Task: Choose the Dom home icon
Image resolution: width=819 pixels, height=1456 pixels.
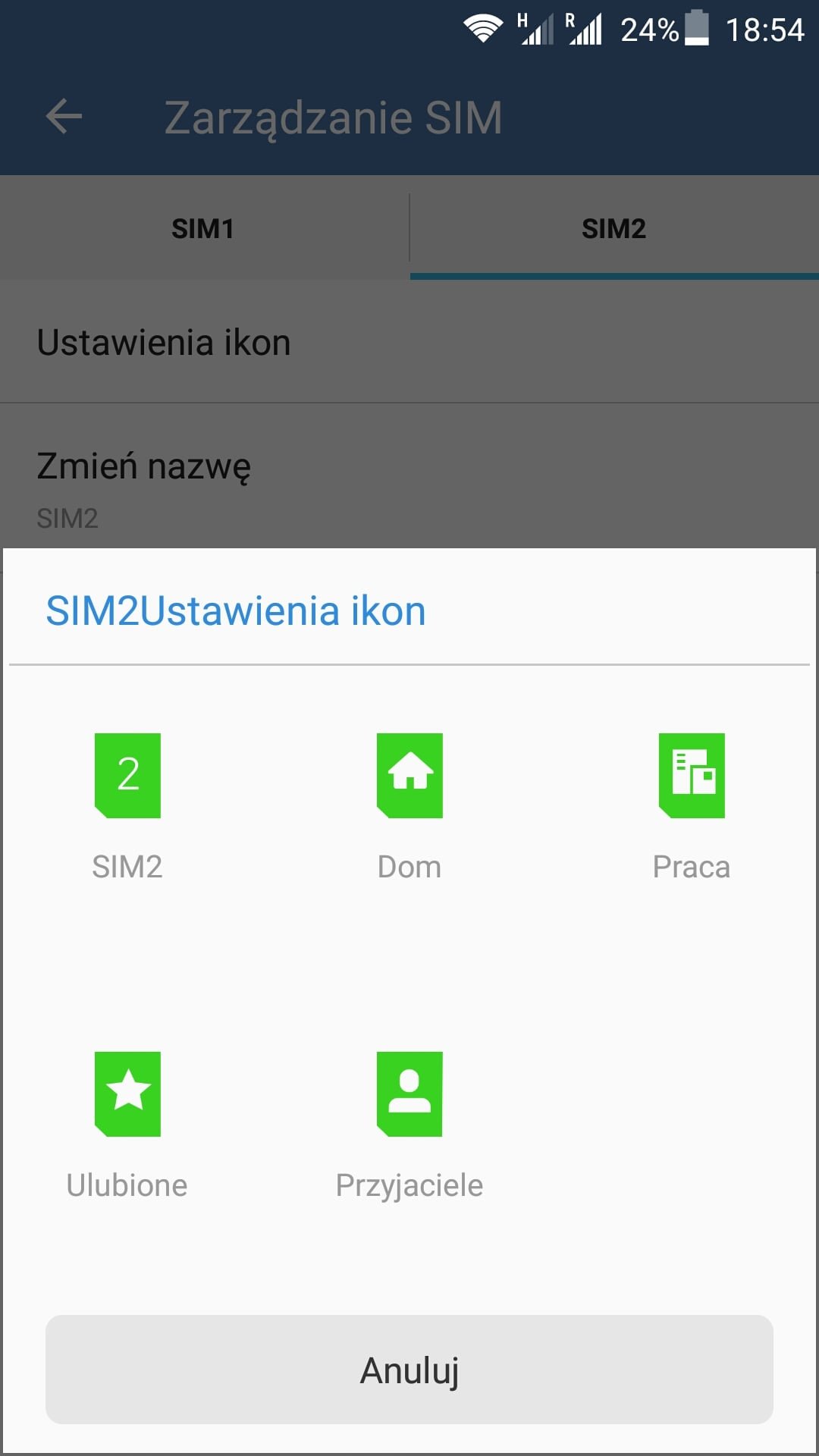Action: (409, 775)
